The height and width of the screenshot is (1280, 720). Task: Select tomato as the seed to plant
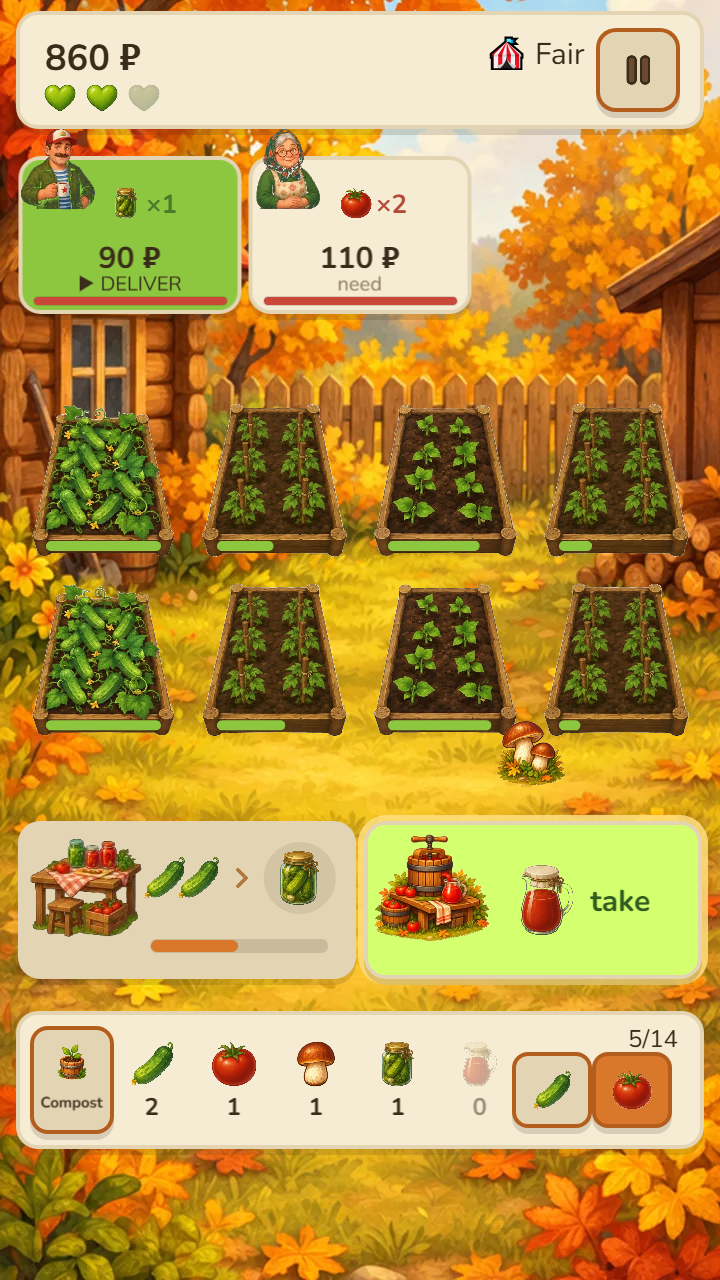pos(632,1090)
